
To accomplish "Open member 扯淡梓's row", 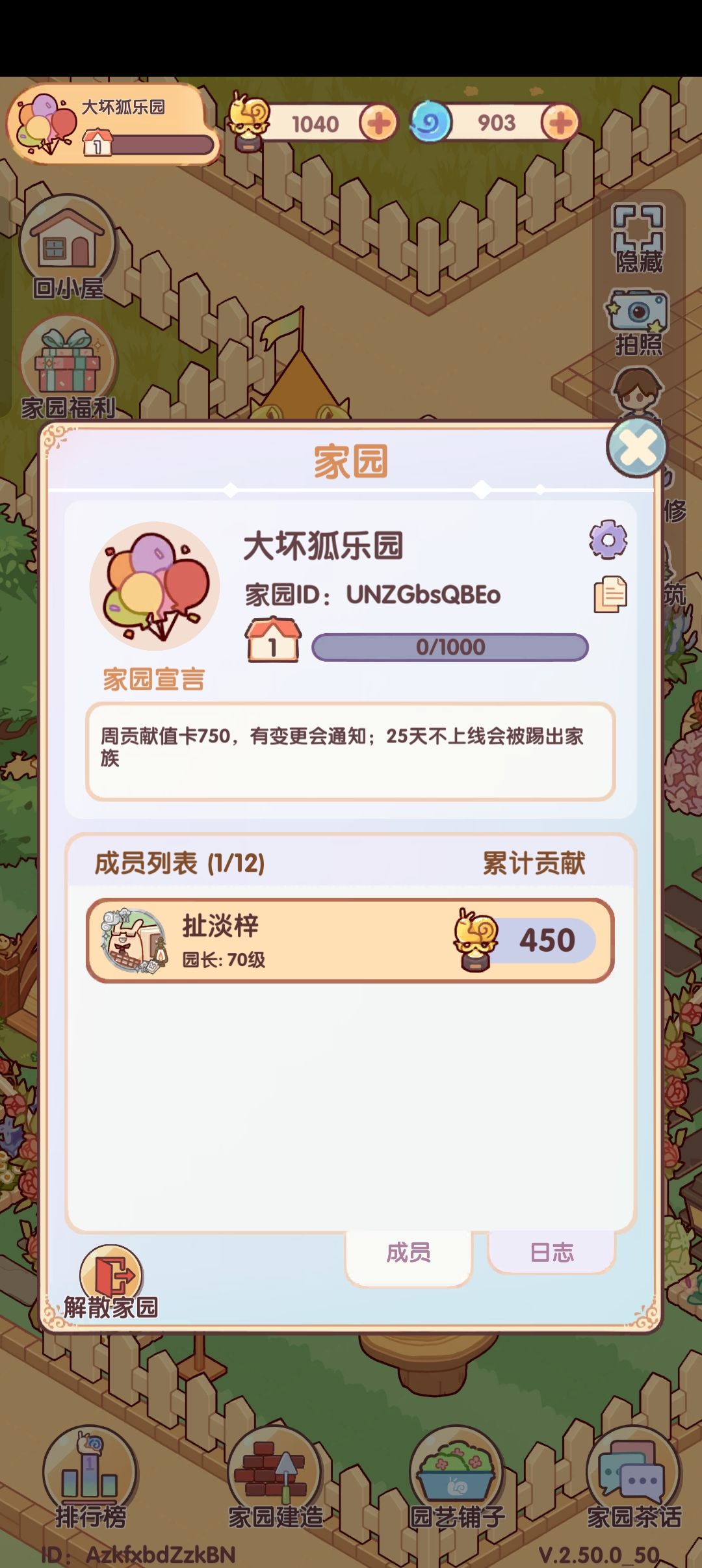I will (x=350, y=941).
